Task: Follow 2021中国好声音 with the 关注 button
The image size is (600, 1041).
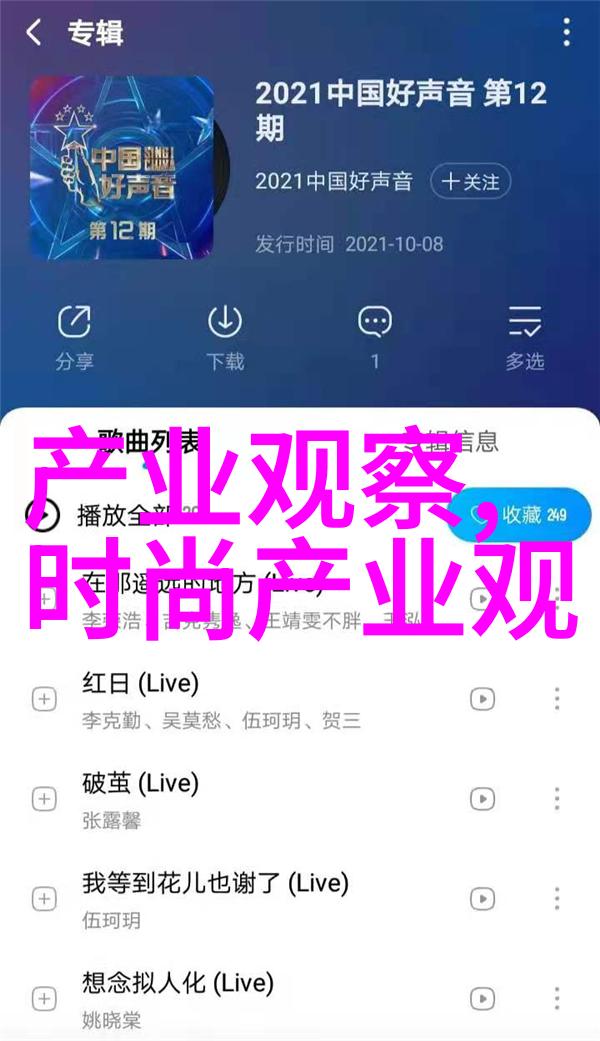Action: coord(471,182)
